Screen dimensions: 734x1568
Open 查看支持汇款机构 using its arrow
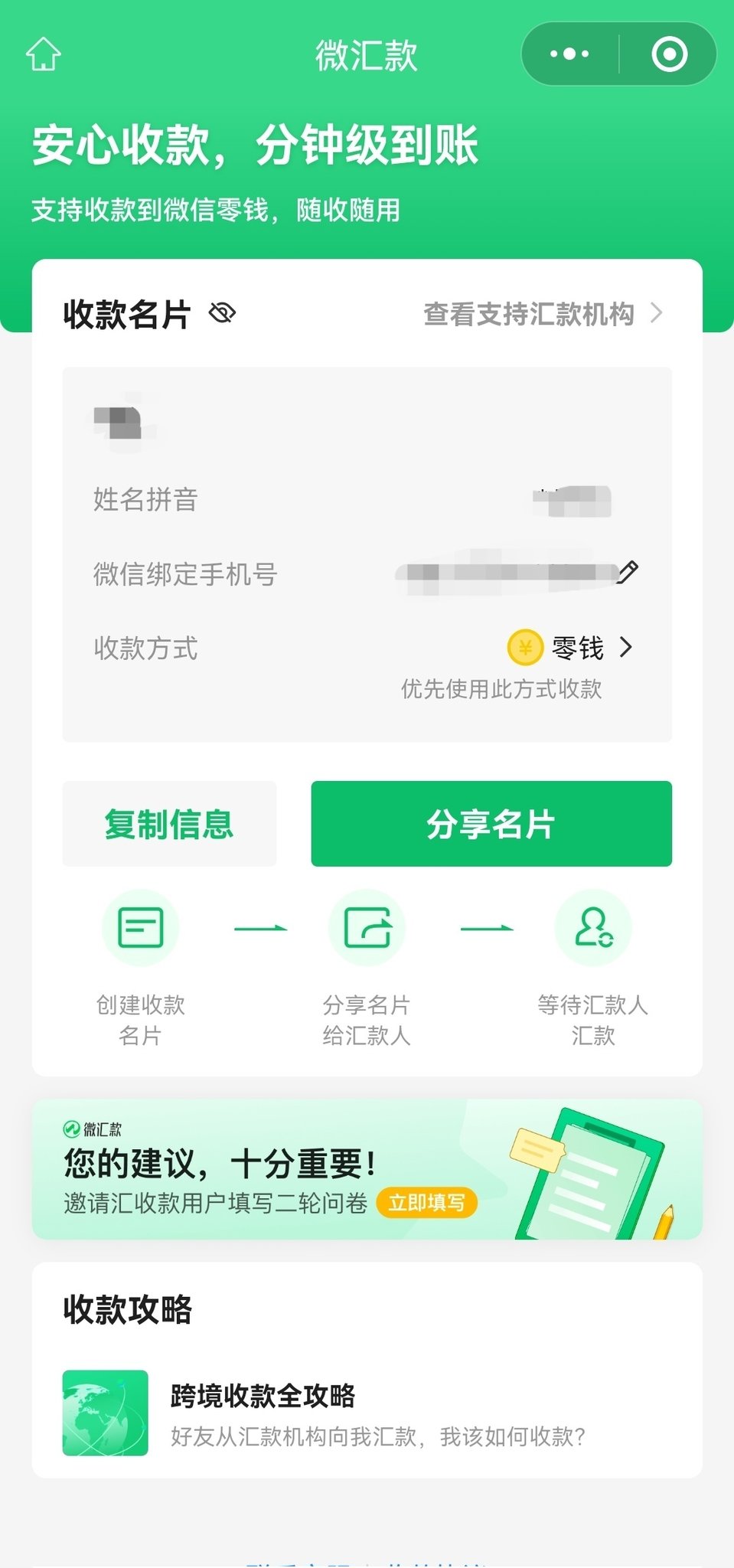click(x=660, y=313)
